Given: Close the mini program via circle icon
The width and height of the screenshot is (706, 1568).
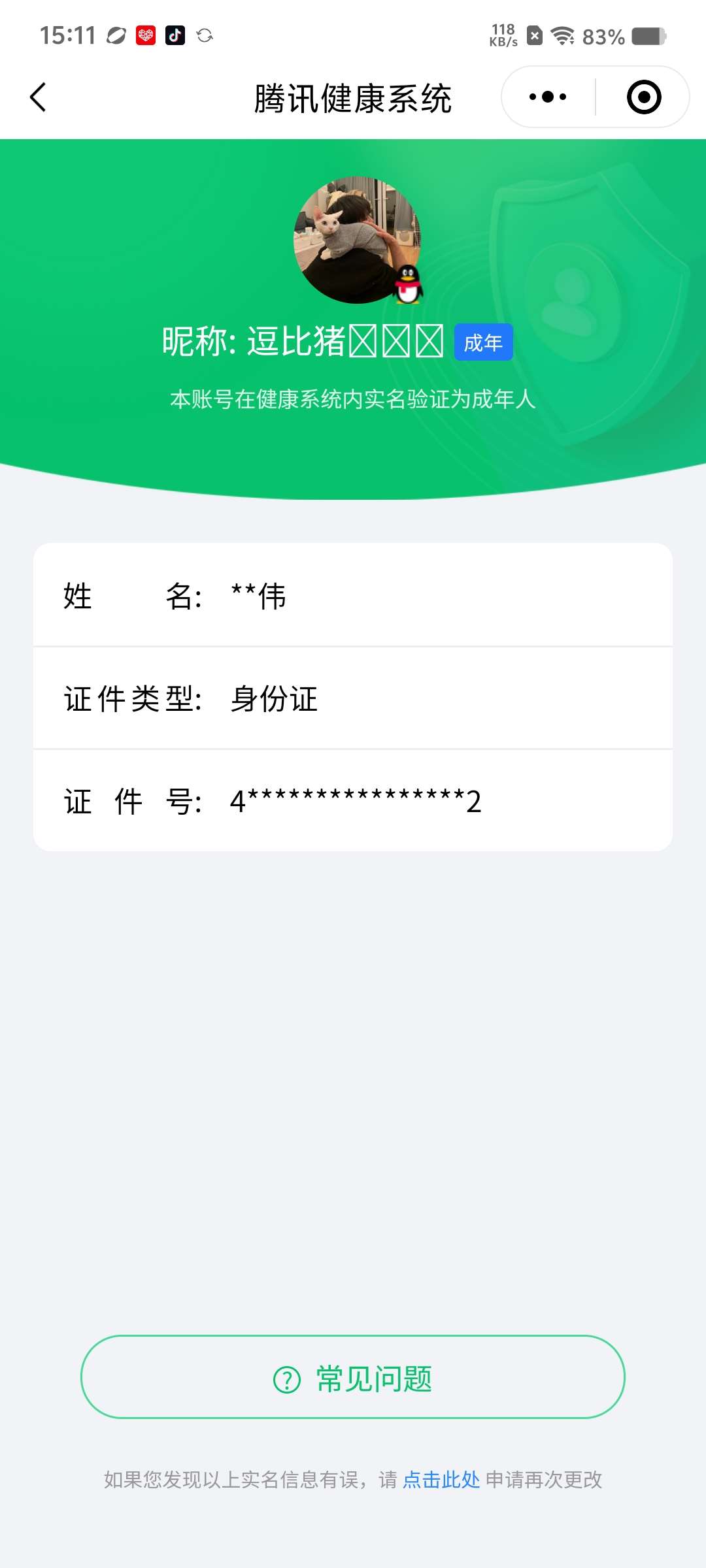Looking at the screenshot, I should point(644,97).
